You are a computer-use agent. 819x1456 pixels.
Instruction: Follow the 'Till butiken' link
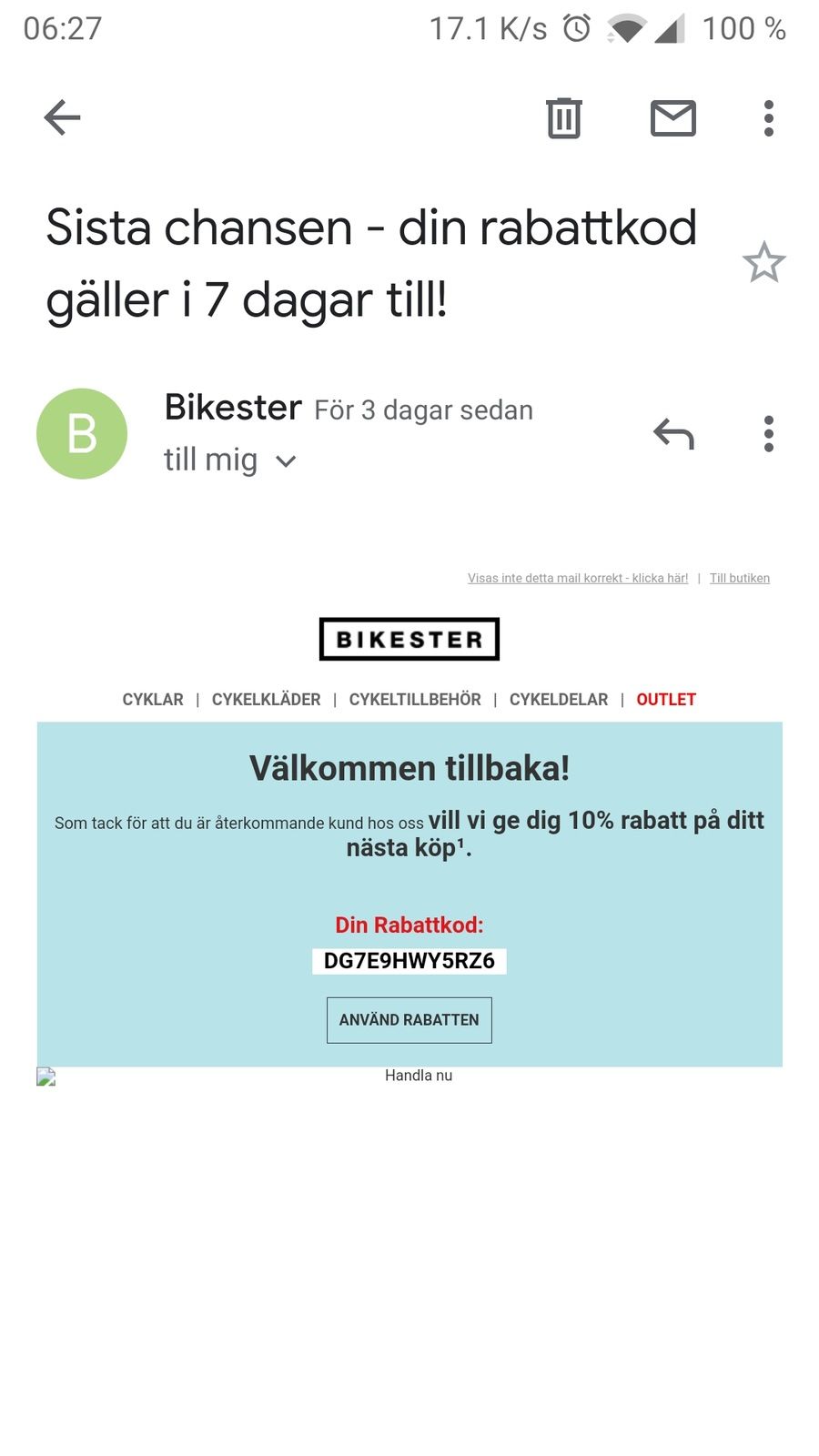pyautogui.click(x=740, y=578)
